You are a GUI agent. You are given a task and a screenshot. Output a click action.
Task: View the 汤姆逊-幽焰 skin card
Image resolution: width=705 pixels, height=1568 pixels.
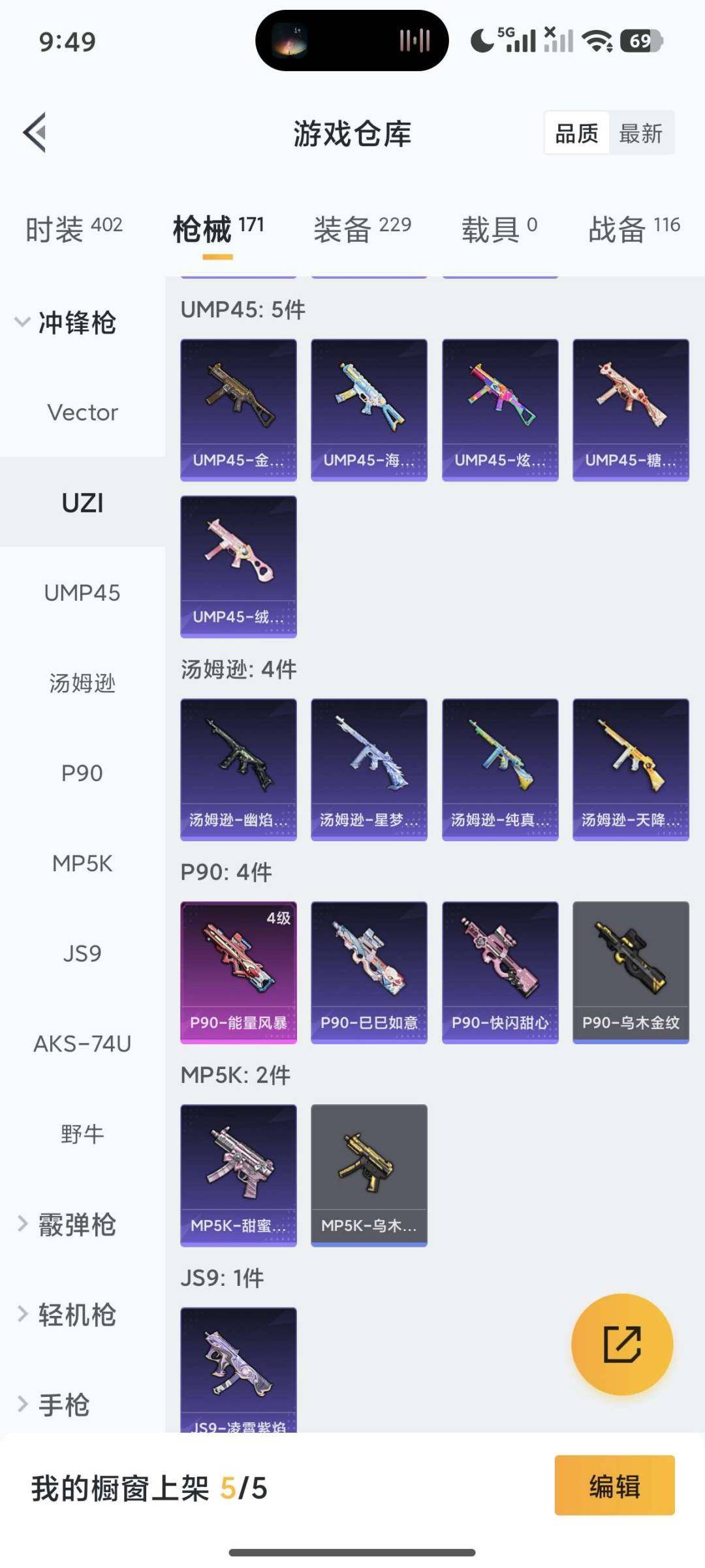click(238, 769)
